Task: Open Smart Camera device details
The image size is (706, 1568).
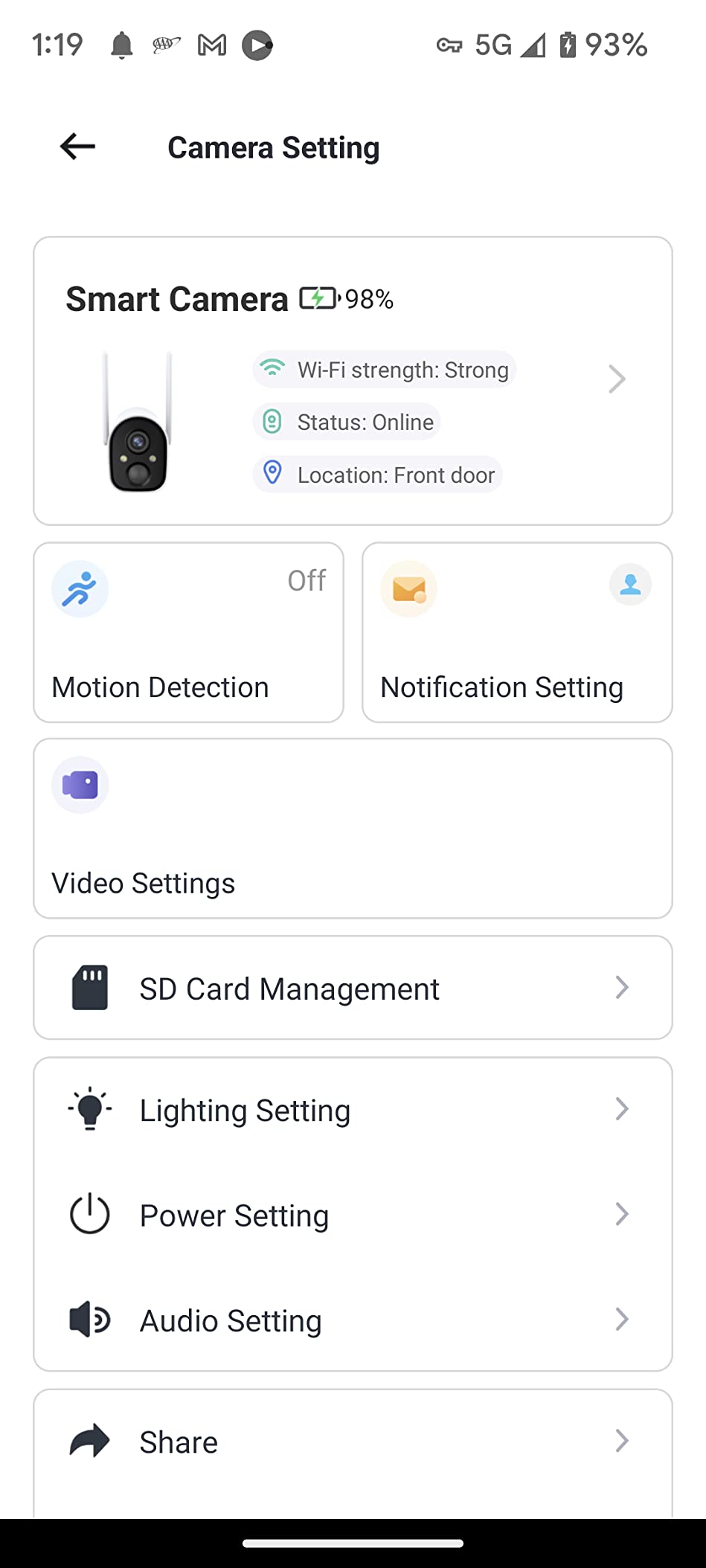Action: (616, 379)
